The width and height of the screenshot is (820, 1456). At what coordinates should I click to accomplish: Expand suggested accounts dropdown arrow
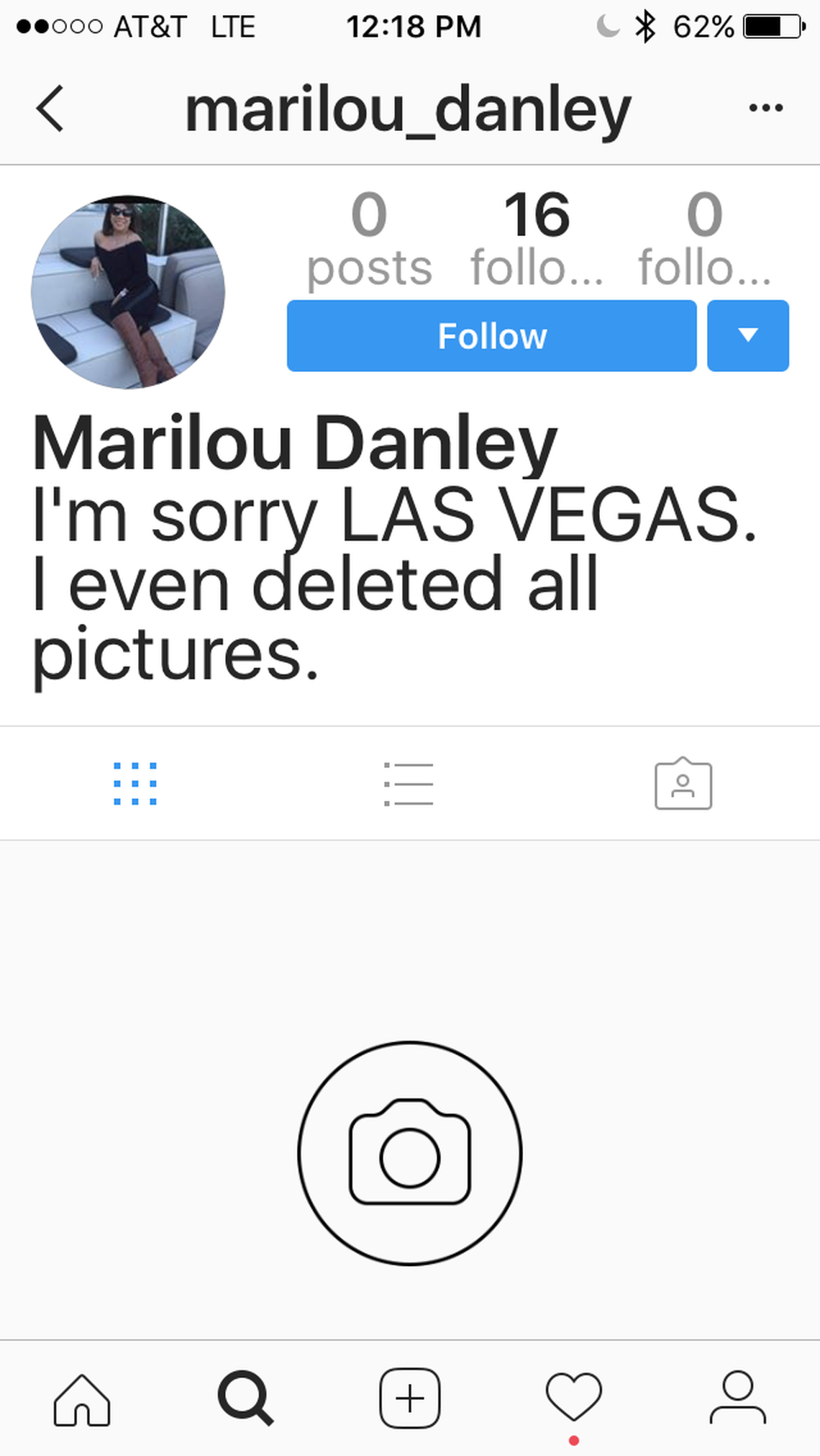tap(748, 336)
